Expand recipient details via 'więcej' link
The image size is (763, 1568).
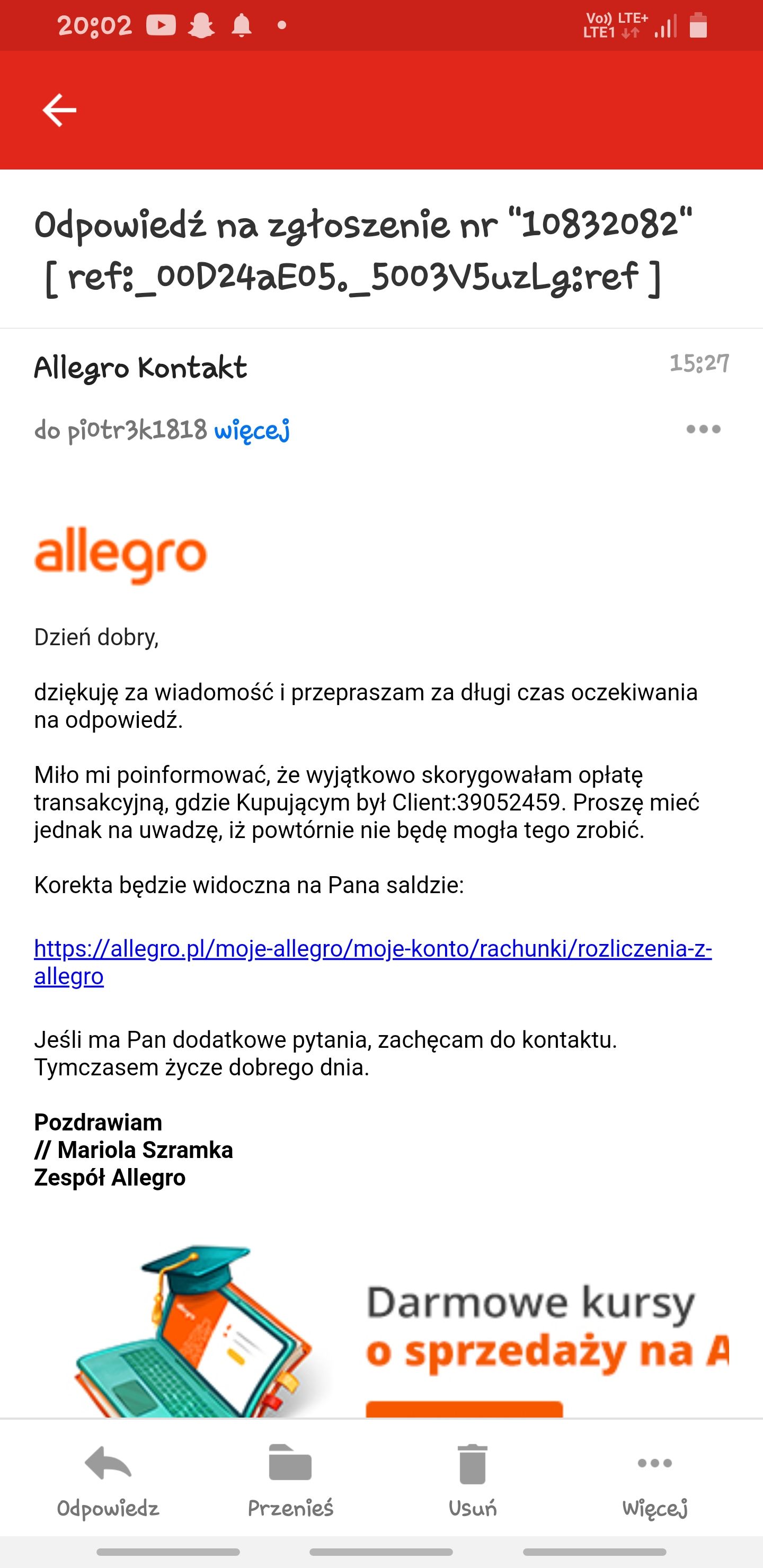pyautogui.click(x=252, y=430)
